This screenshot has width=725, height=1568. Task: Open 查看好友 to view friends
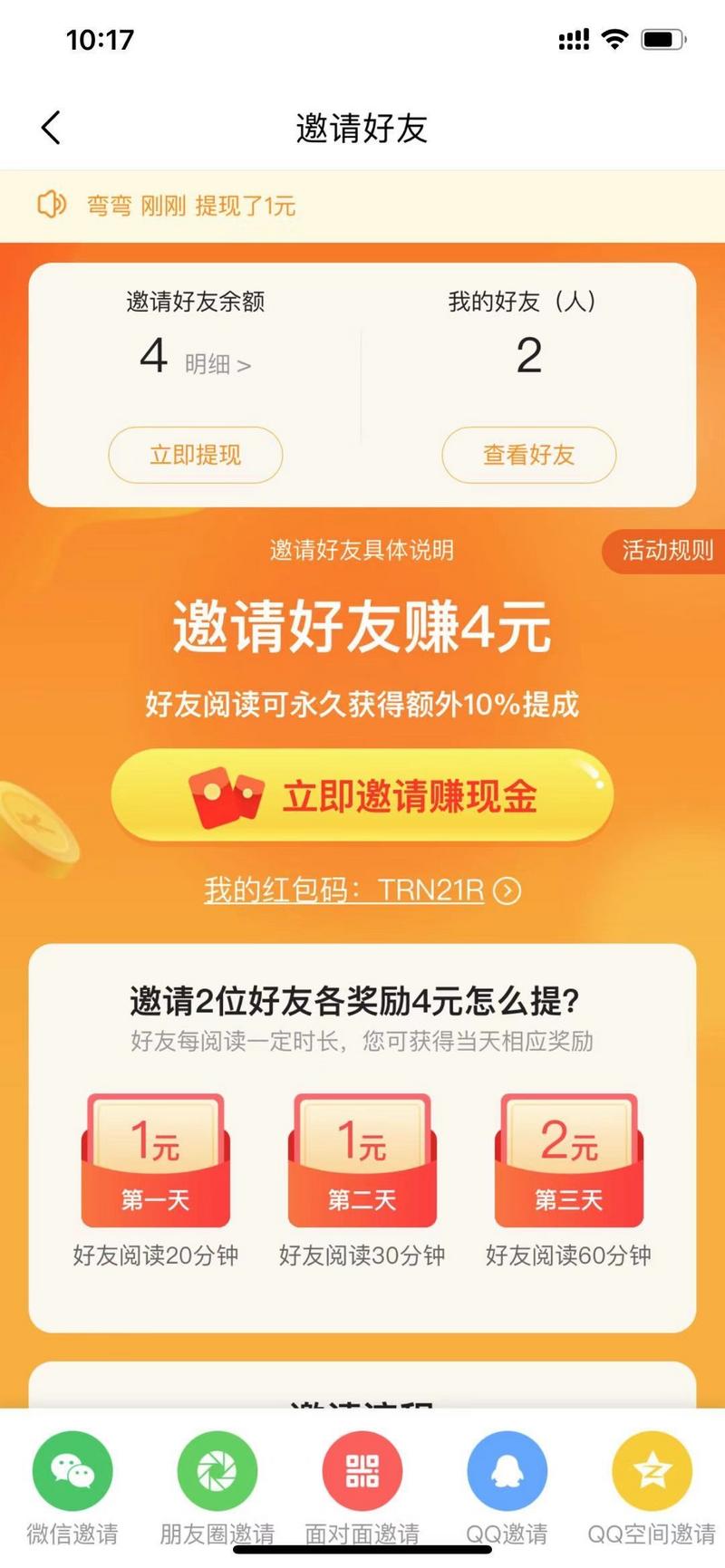point(528,455)
